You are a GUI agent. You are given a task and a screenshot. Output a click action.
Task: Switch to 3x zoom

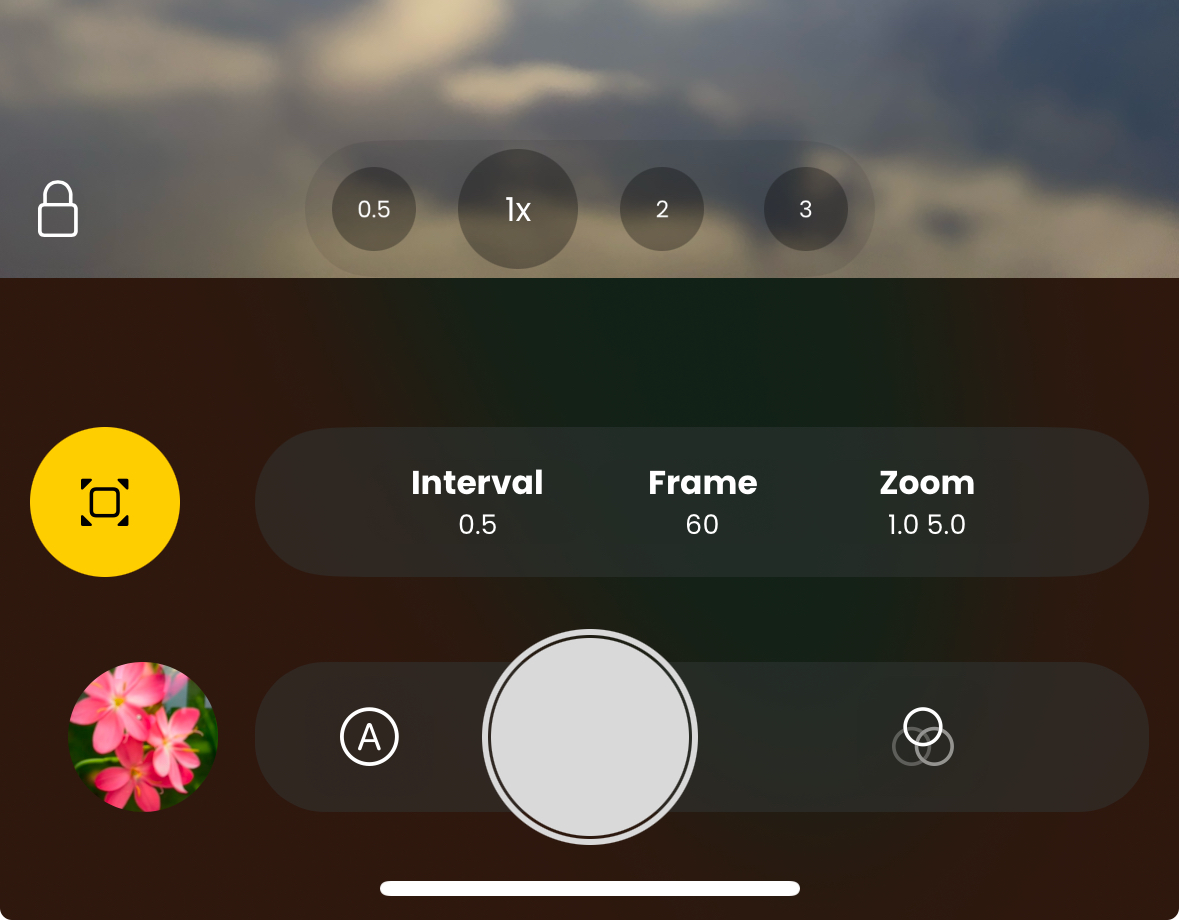[806, 209]
